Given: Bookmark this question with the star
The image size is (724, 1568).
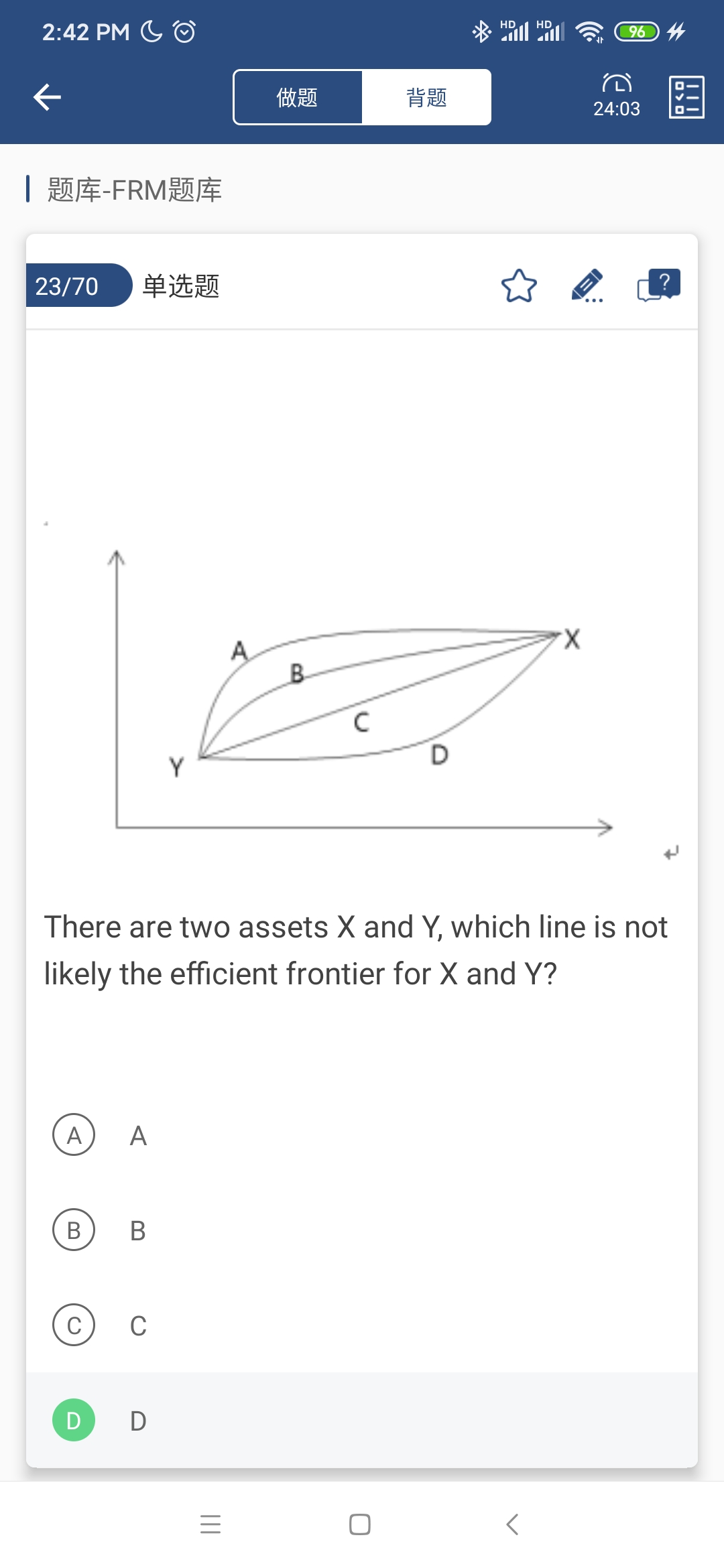Looking at the screenshot, I should click(519, 286).
